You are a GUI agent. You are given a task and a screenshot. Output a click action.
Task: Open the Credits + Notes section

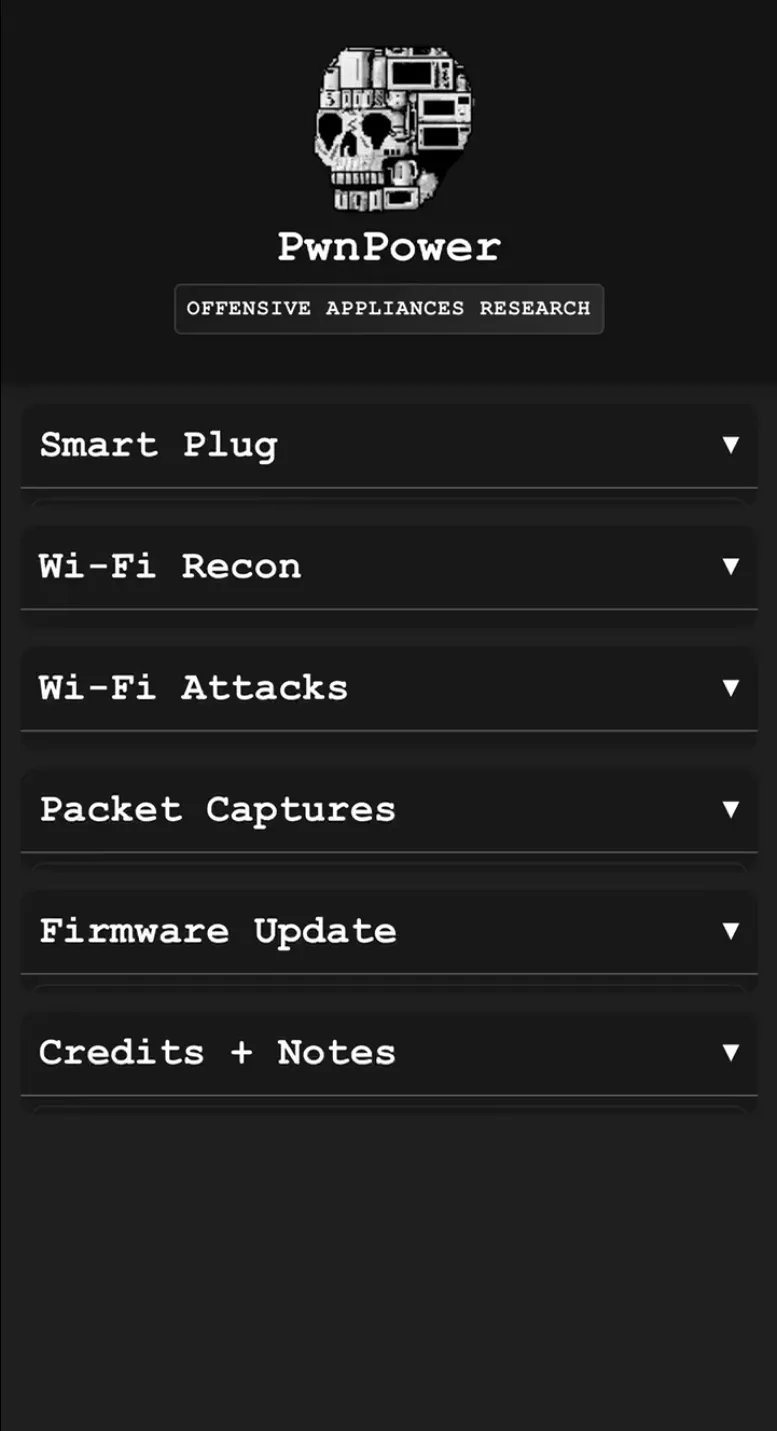(x=389, y=1052)
